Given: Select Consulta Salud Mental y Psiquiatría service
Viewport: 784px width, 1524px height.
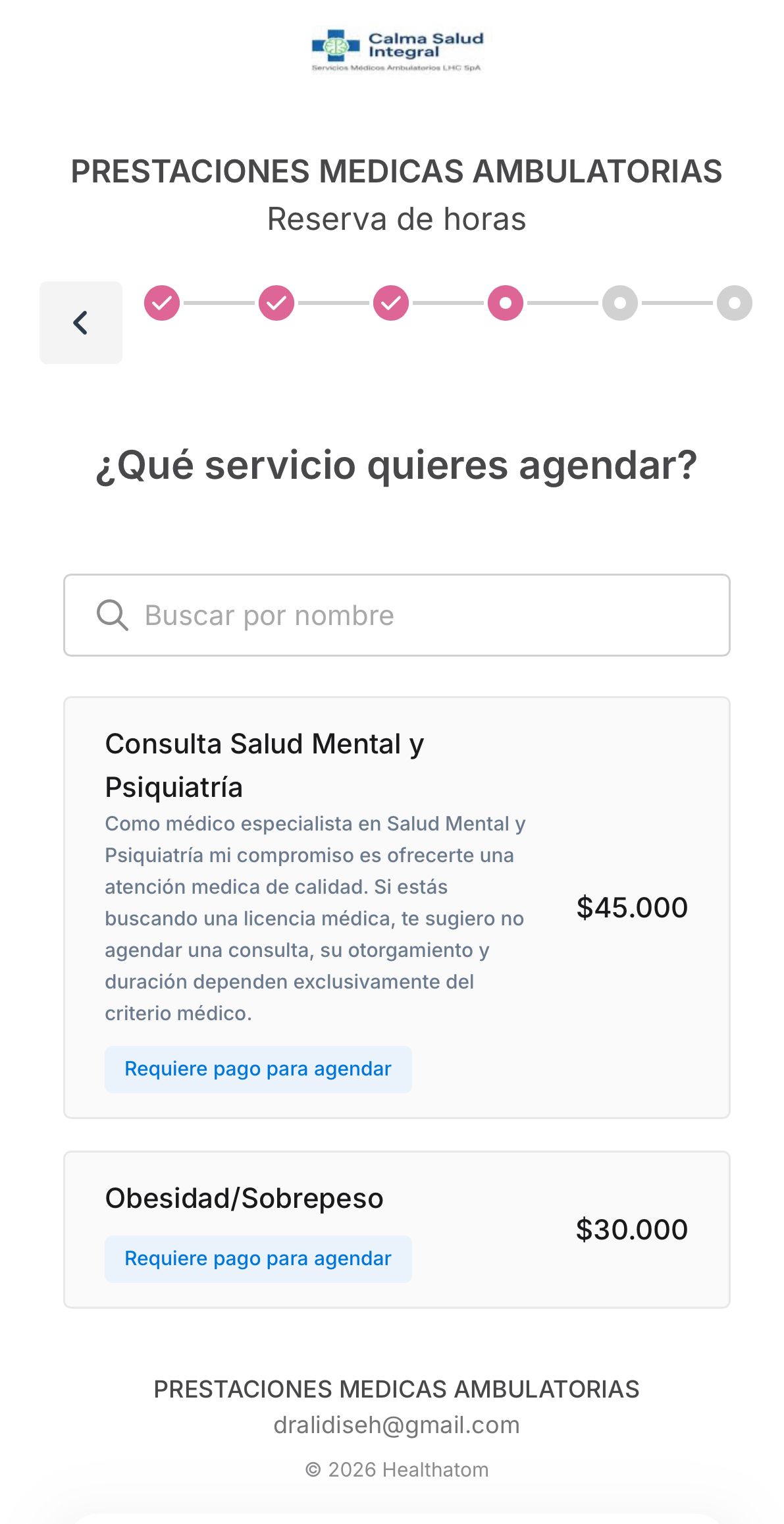Looking at the screenshot, I should click(x=396, y=906).
